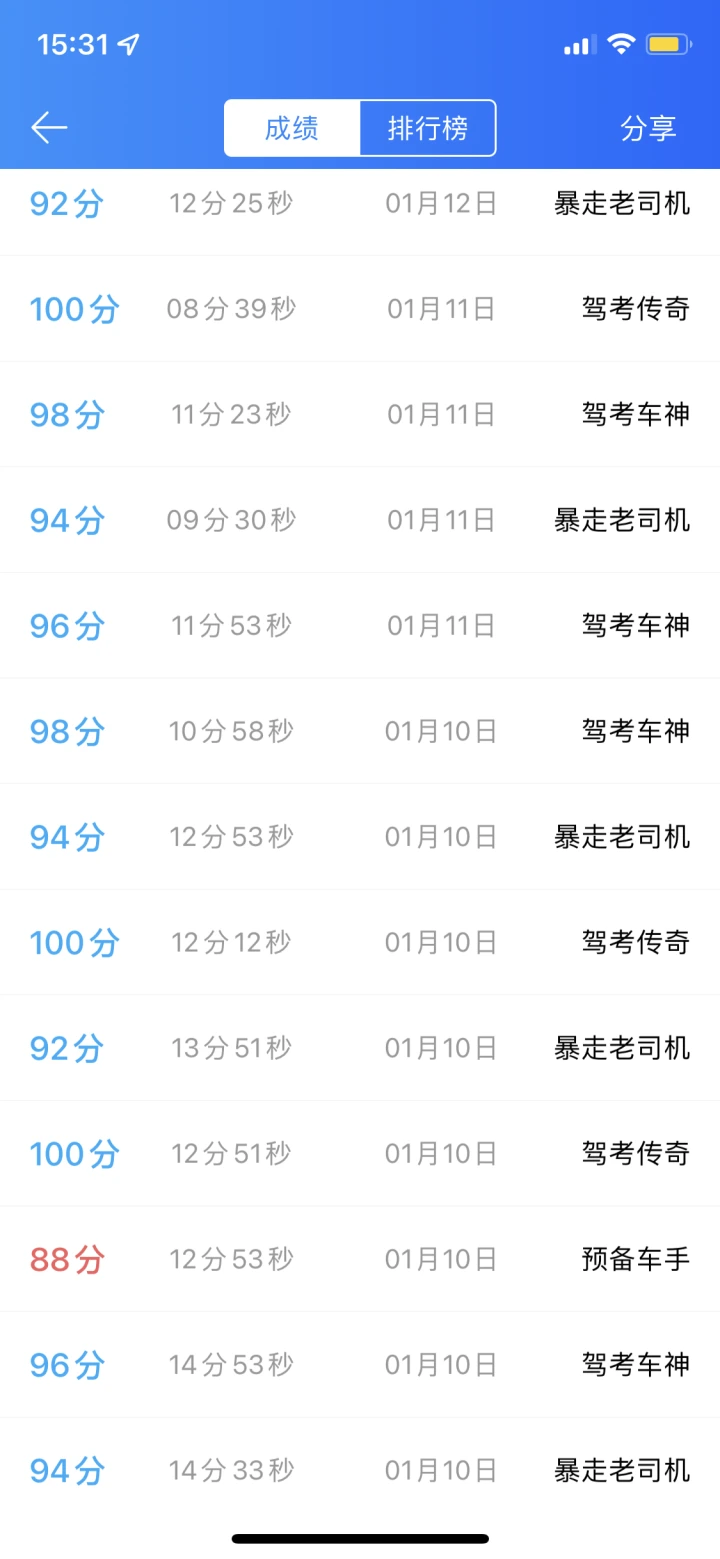
Task: Open the 92分 record with 13分51秒
Action: [x=360, y=1048]
